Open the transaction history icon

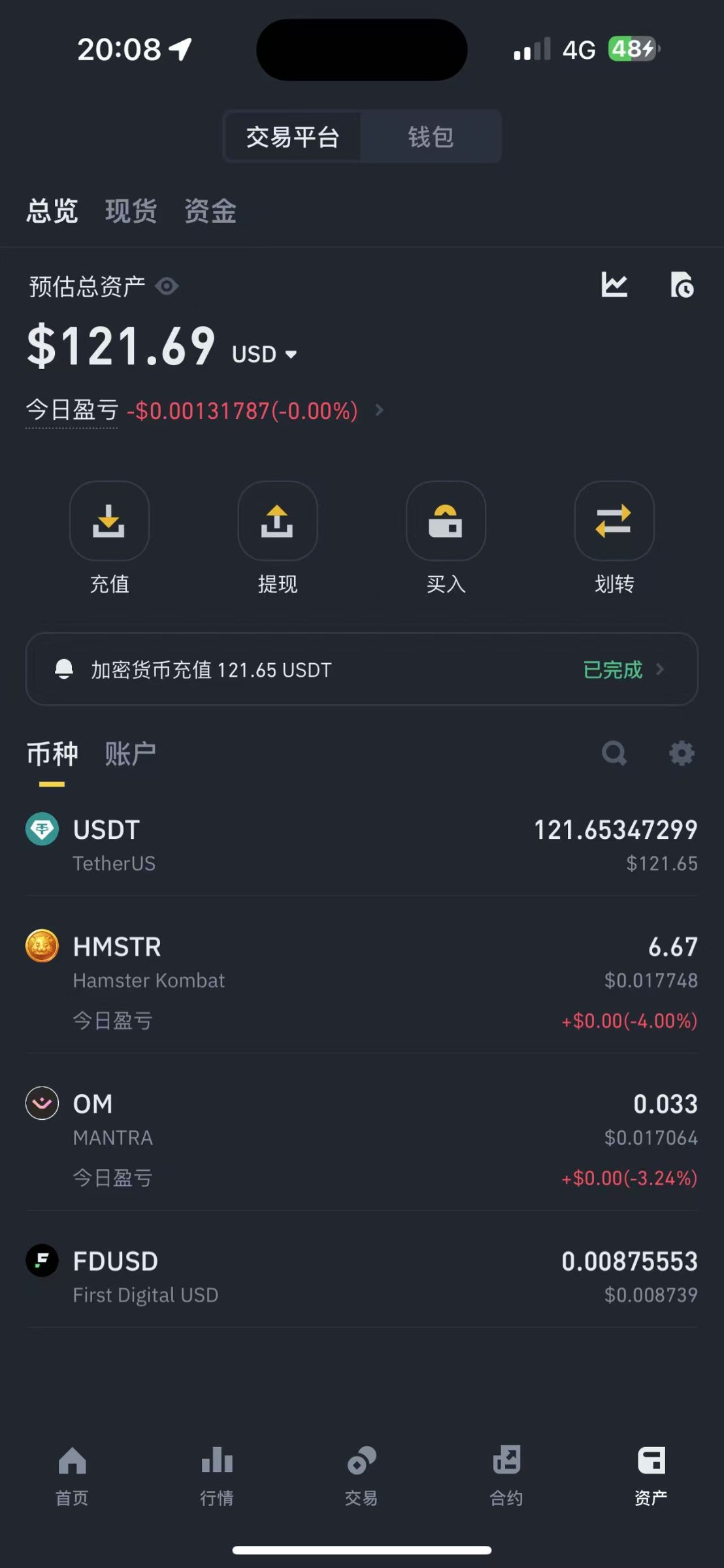(682, 286)
